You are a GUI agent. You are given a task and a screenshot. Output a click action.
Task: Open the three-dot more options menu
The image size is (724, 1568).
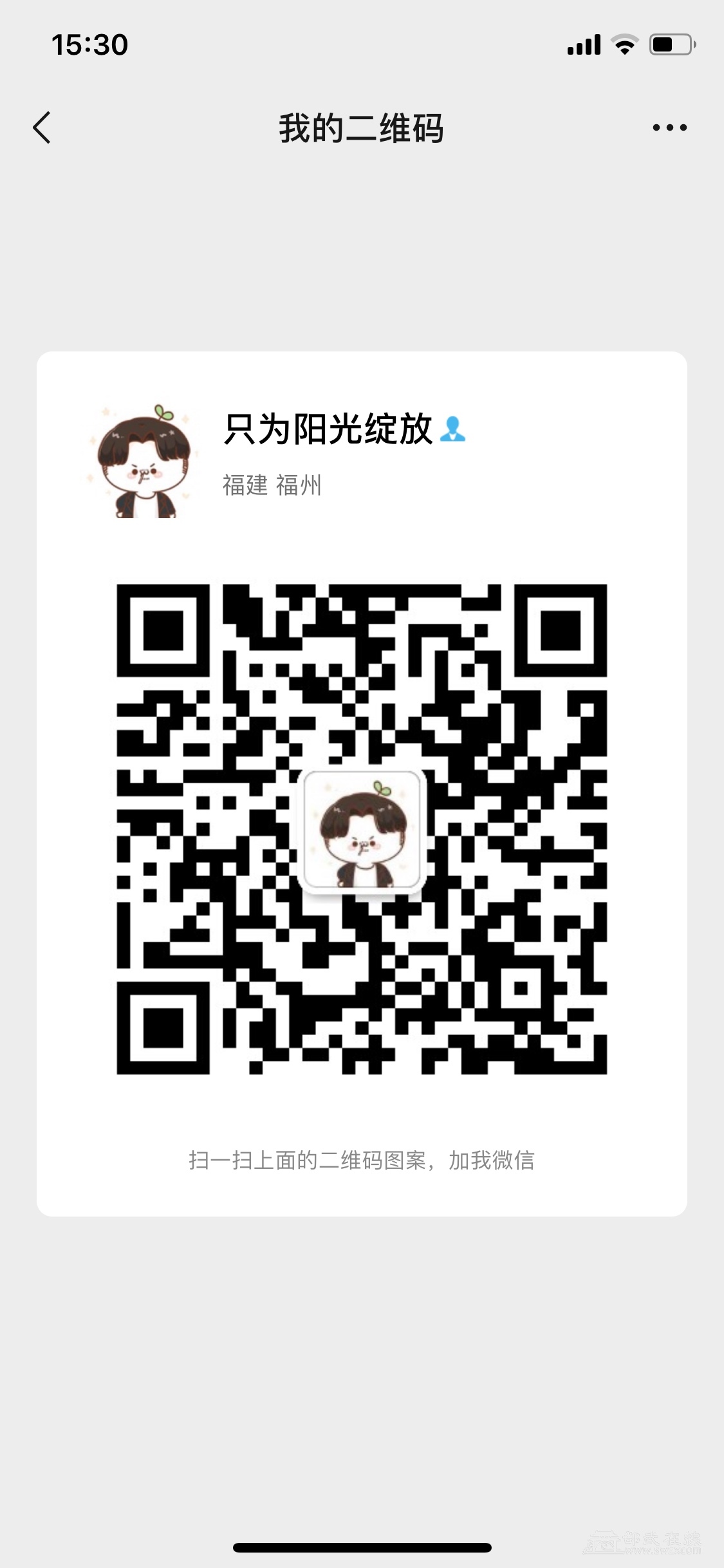pos(669,127)
